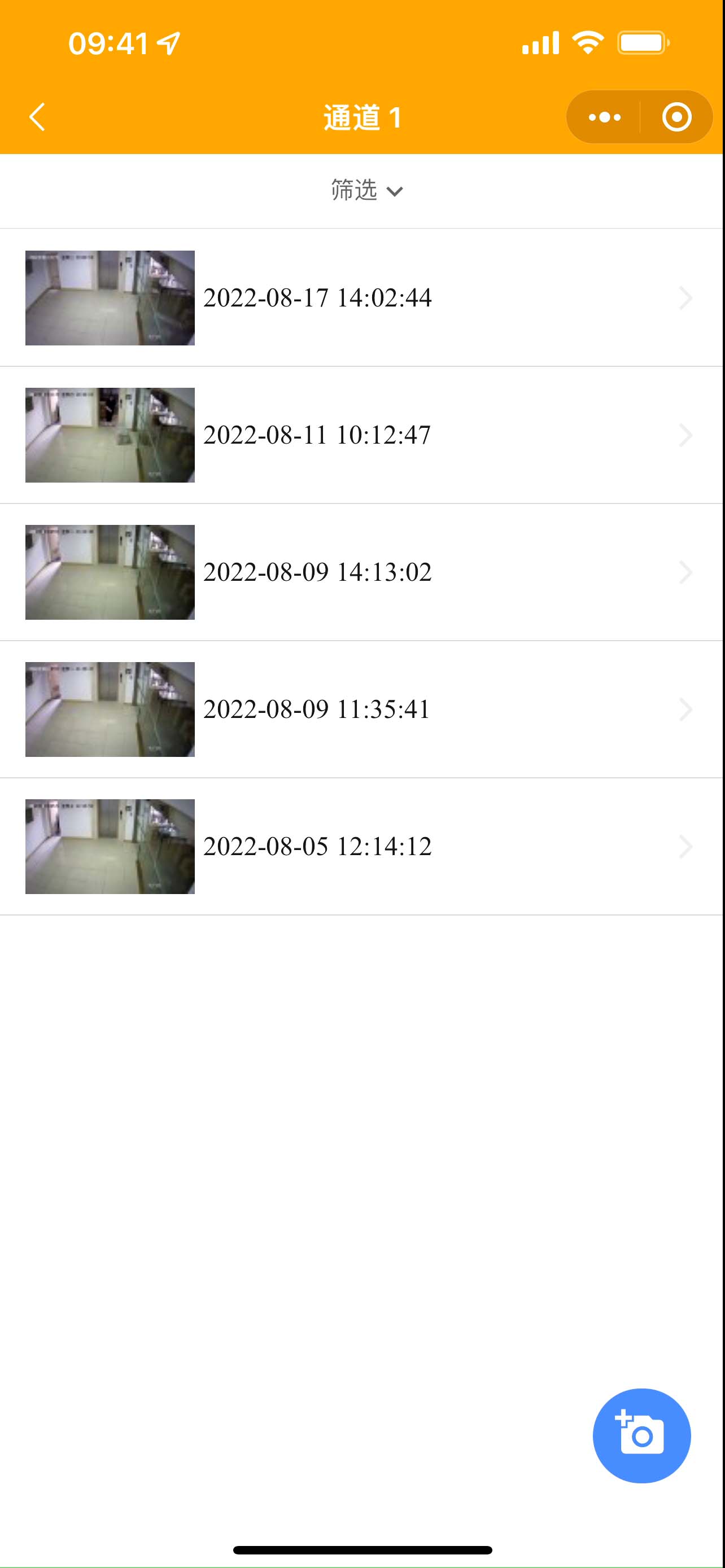
Task: Open the 2022-08-11 10:12:47 capture
Action: pos(361,435)
